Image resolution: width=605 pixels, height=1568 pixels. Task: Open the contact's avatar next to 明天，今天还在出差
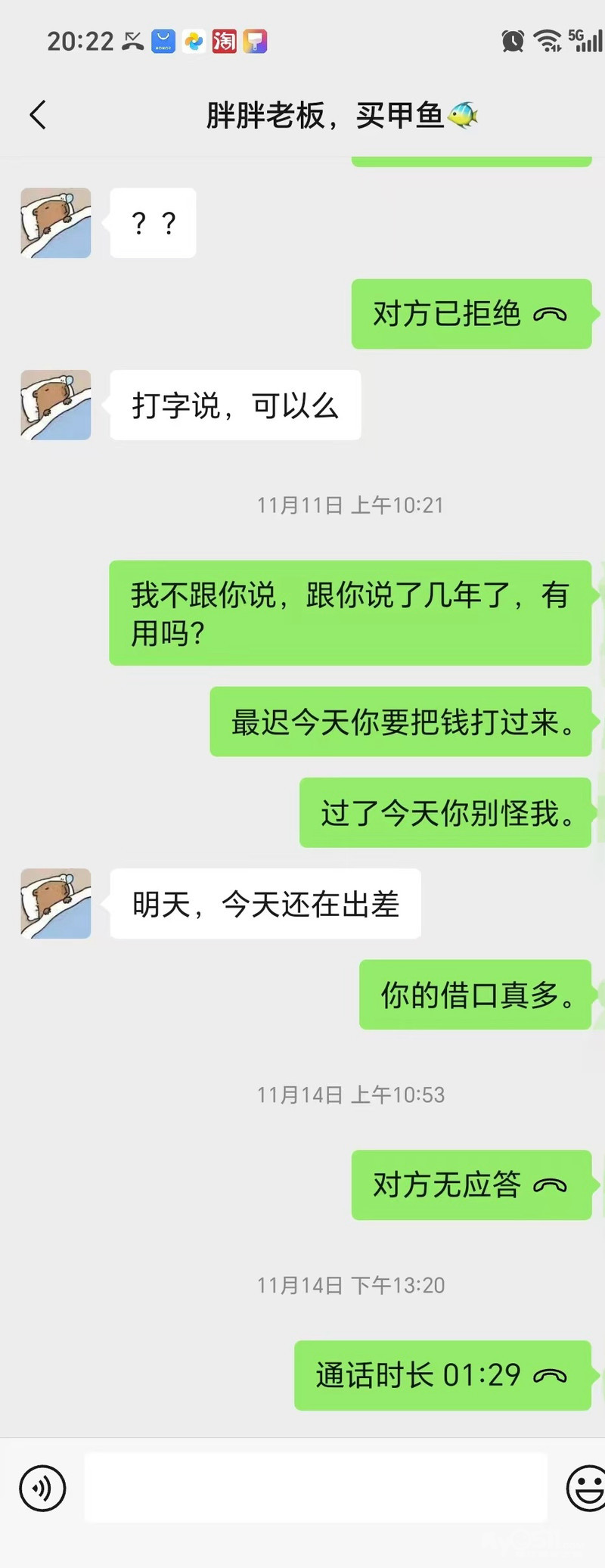click(55, 903)
